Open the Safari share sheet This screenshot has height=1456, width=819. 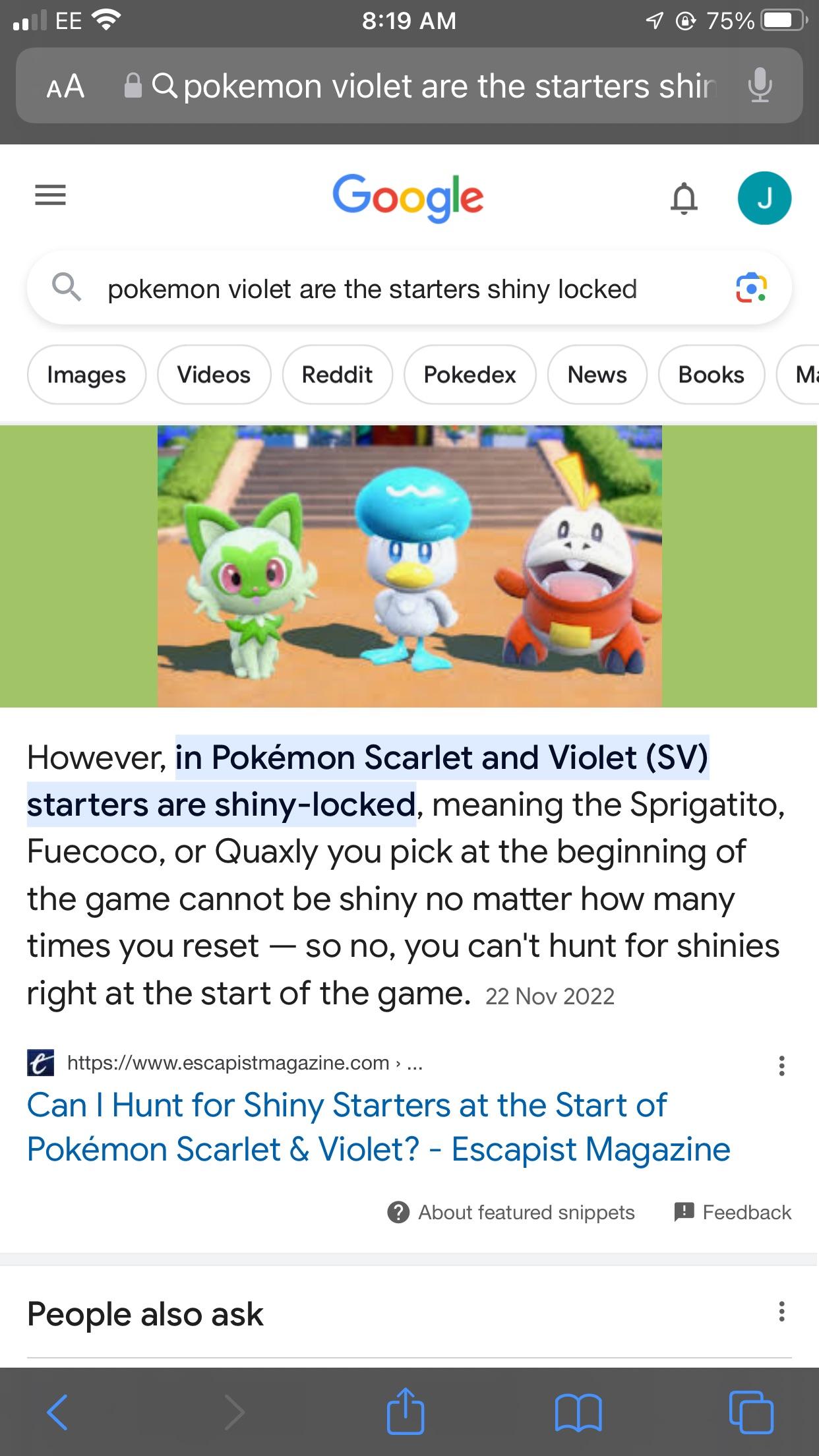[405, 1411]
